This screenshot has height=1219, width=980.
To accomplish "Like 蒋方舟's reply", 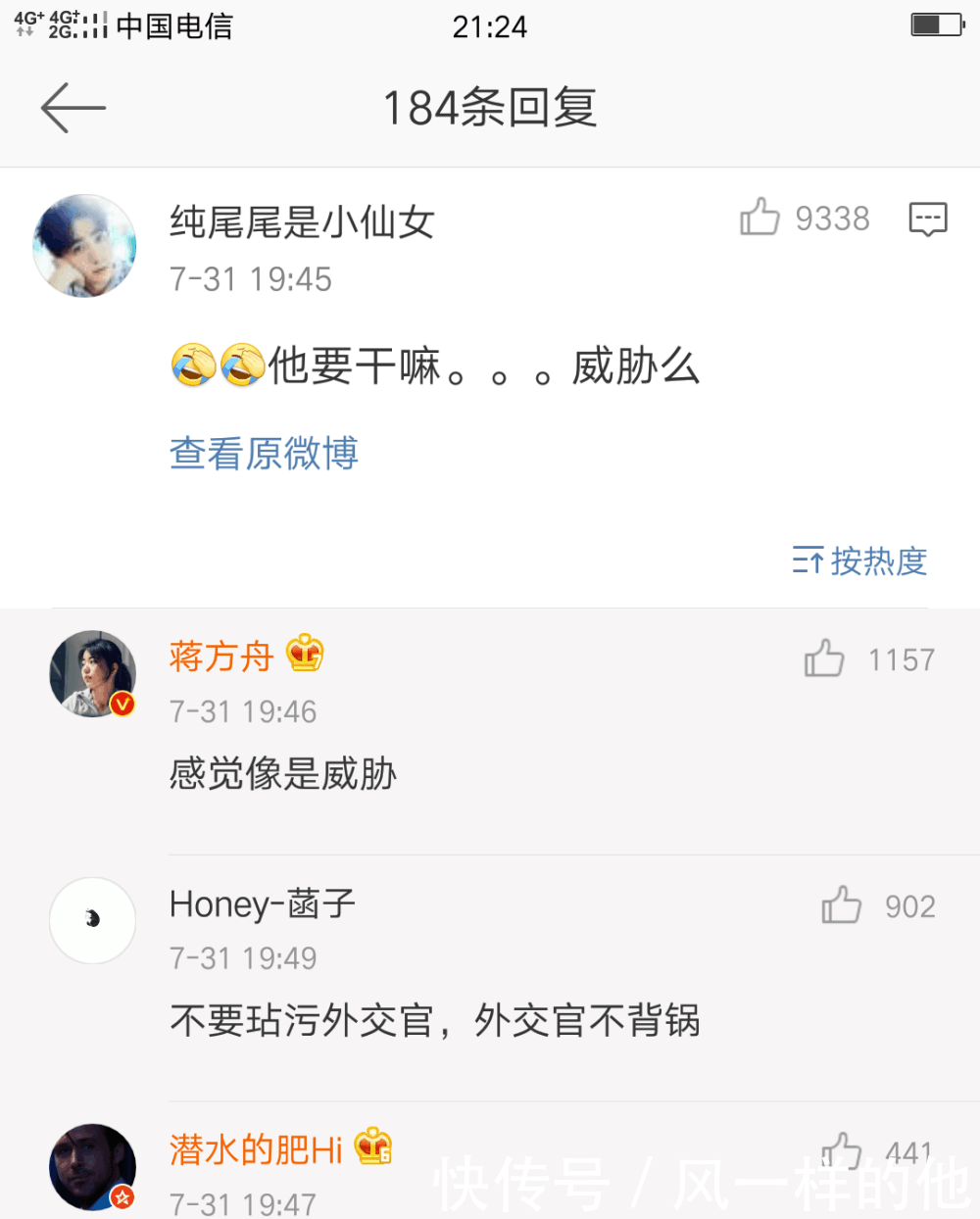I will click(824, 659).
